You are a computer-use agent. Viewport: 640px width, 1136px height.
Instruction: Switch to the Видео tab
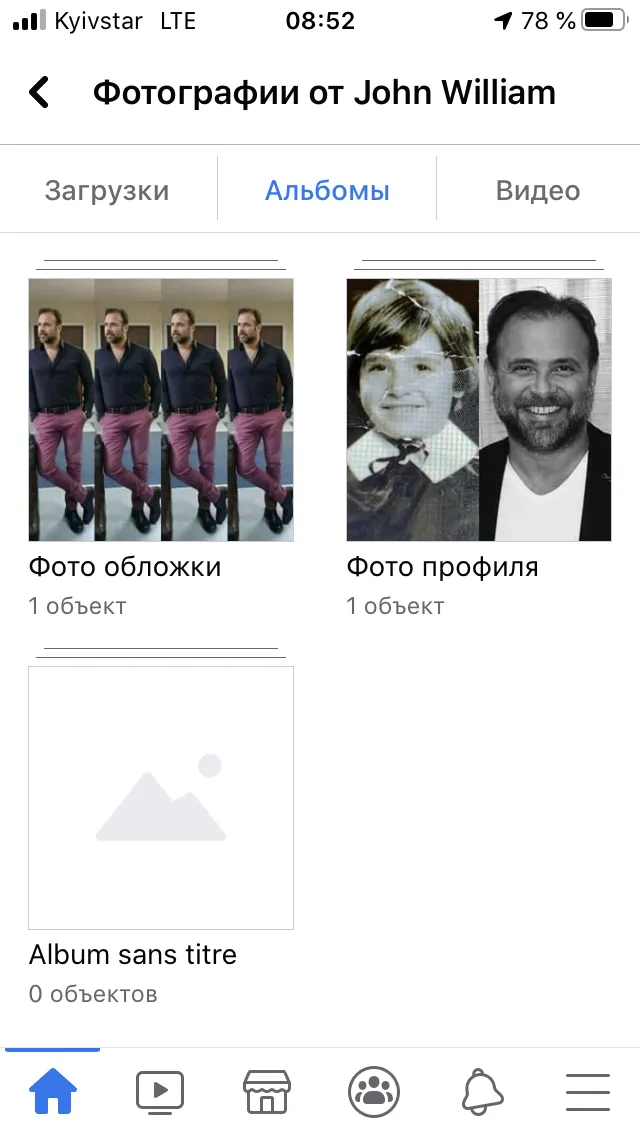pyautogui.click(x=538, y=191)
